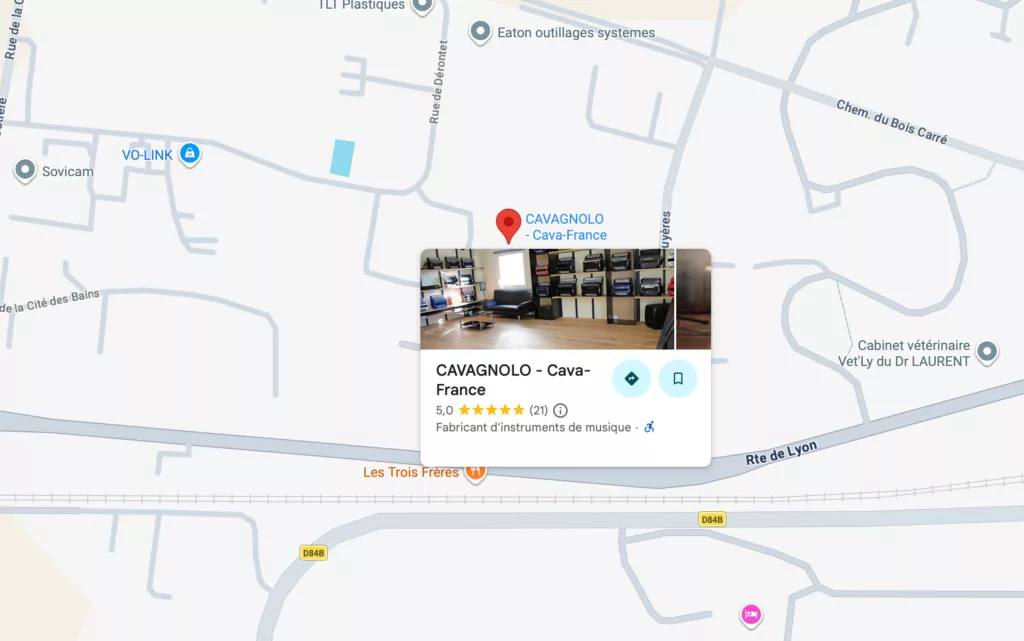Image resolution: width=1024 pixels, height=641 pixels.
Task: Select the Cabinet vétérinaire Vet'Ly marker
Action: click(x=987, y=351)
